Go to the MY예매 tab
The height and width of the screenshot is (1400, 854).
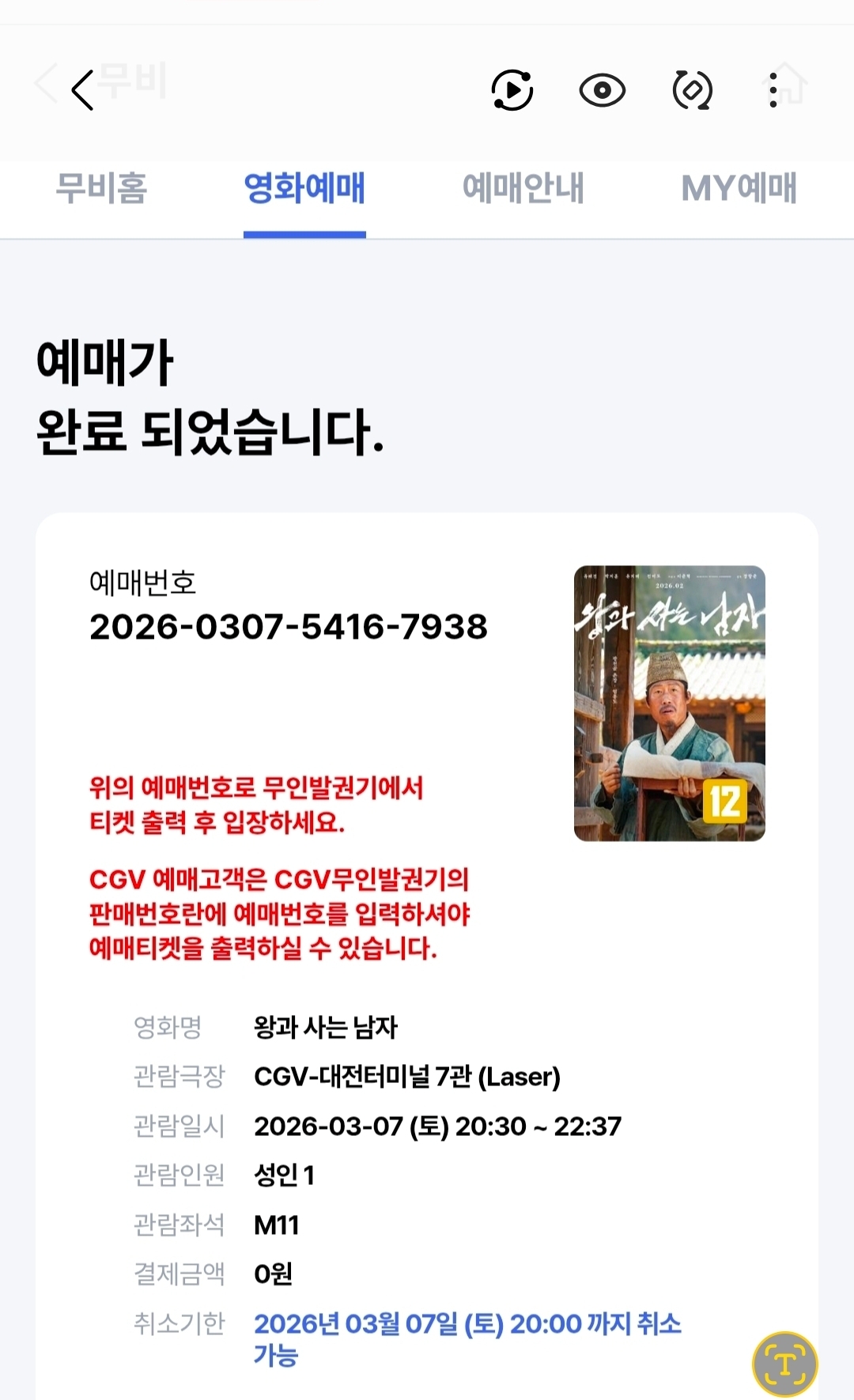(x=739, y=189)
